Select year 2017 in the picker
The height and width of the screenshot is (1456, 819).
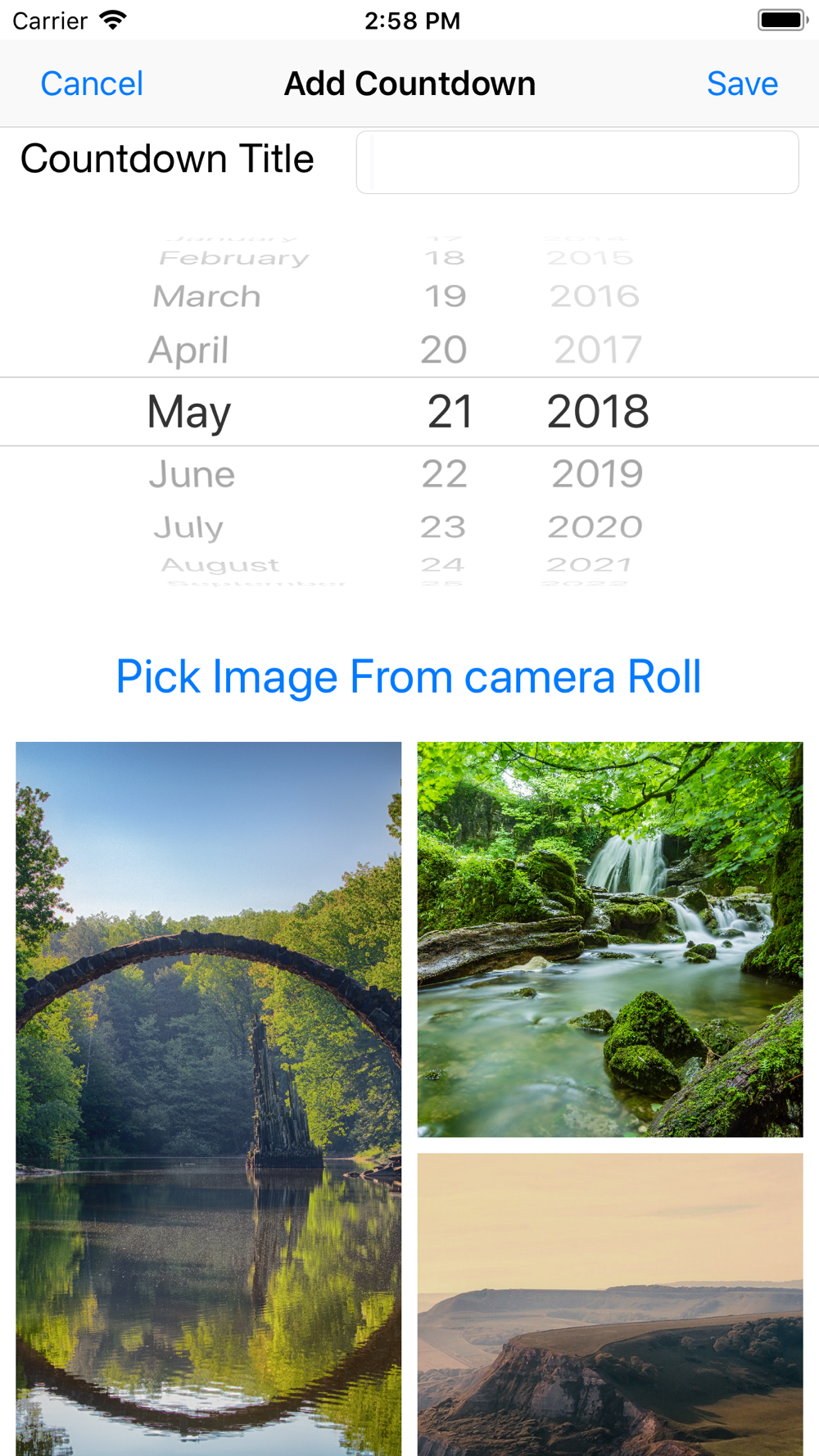(x=597, y=350)
